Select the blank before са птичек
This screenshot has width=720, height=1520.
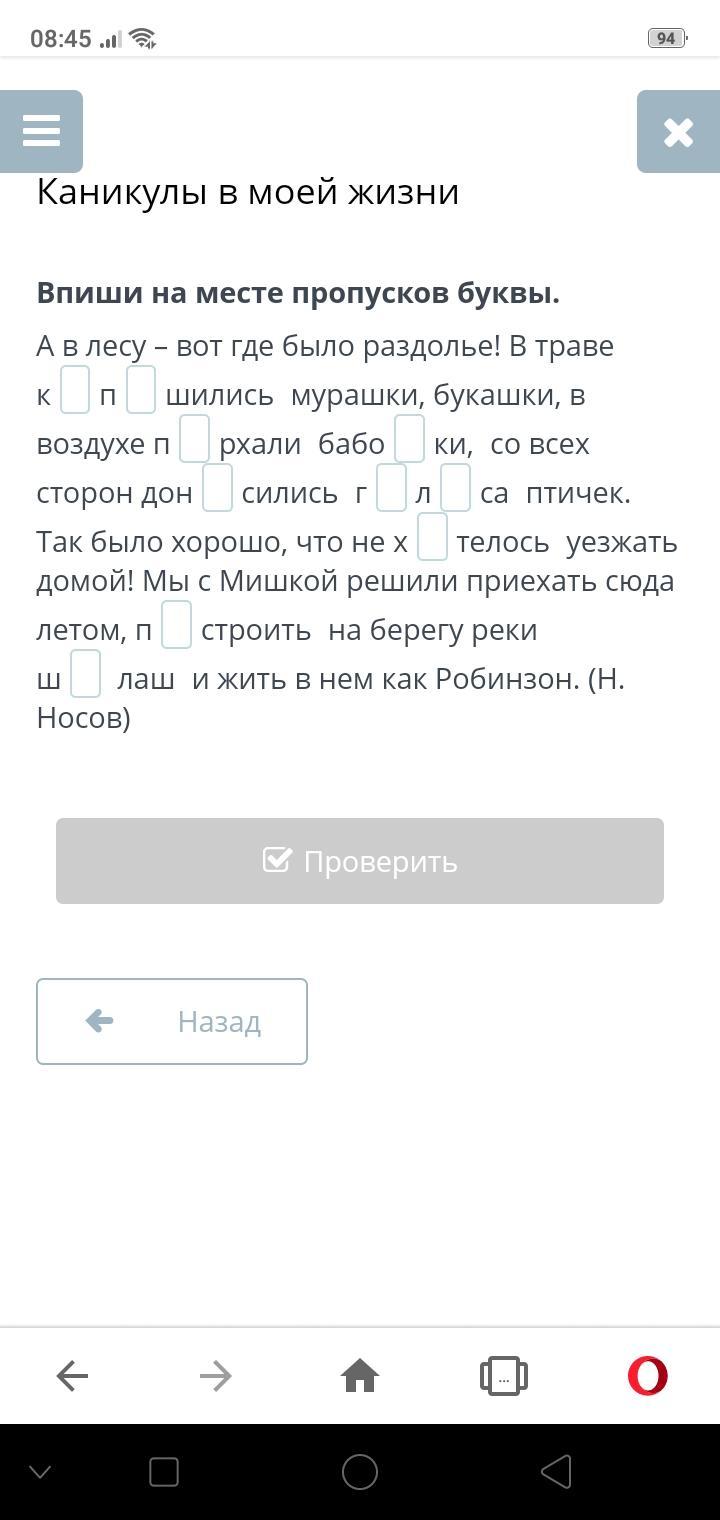click(455, 488)
